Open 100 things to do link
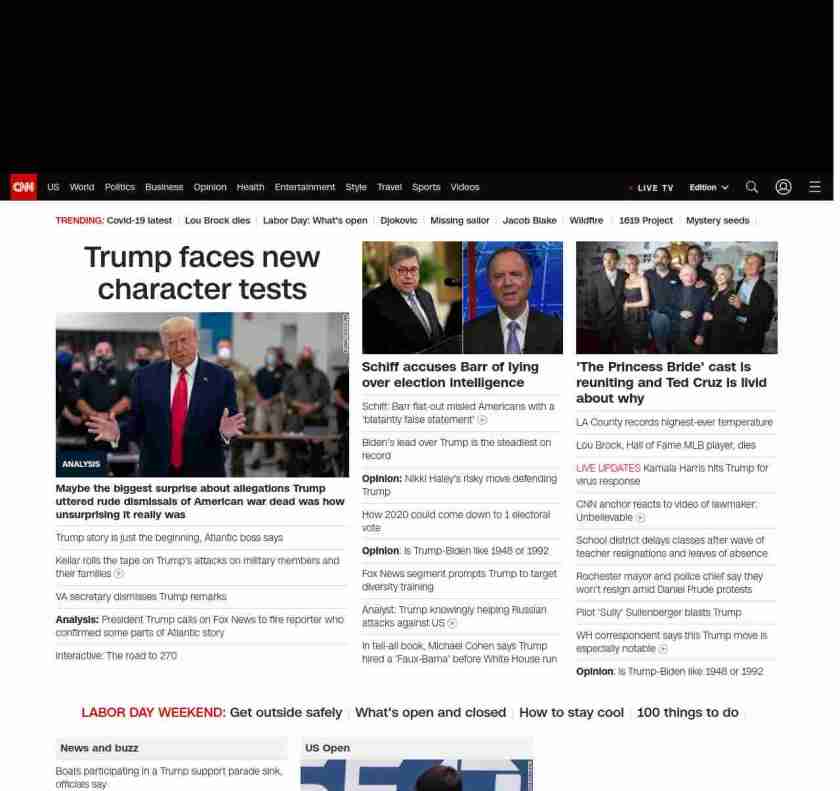This screenshot has height=791, width=840. tap(687, 712)
